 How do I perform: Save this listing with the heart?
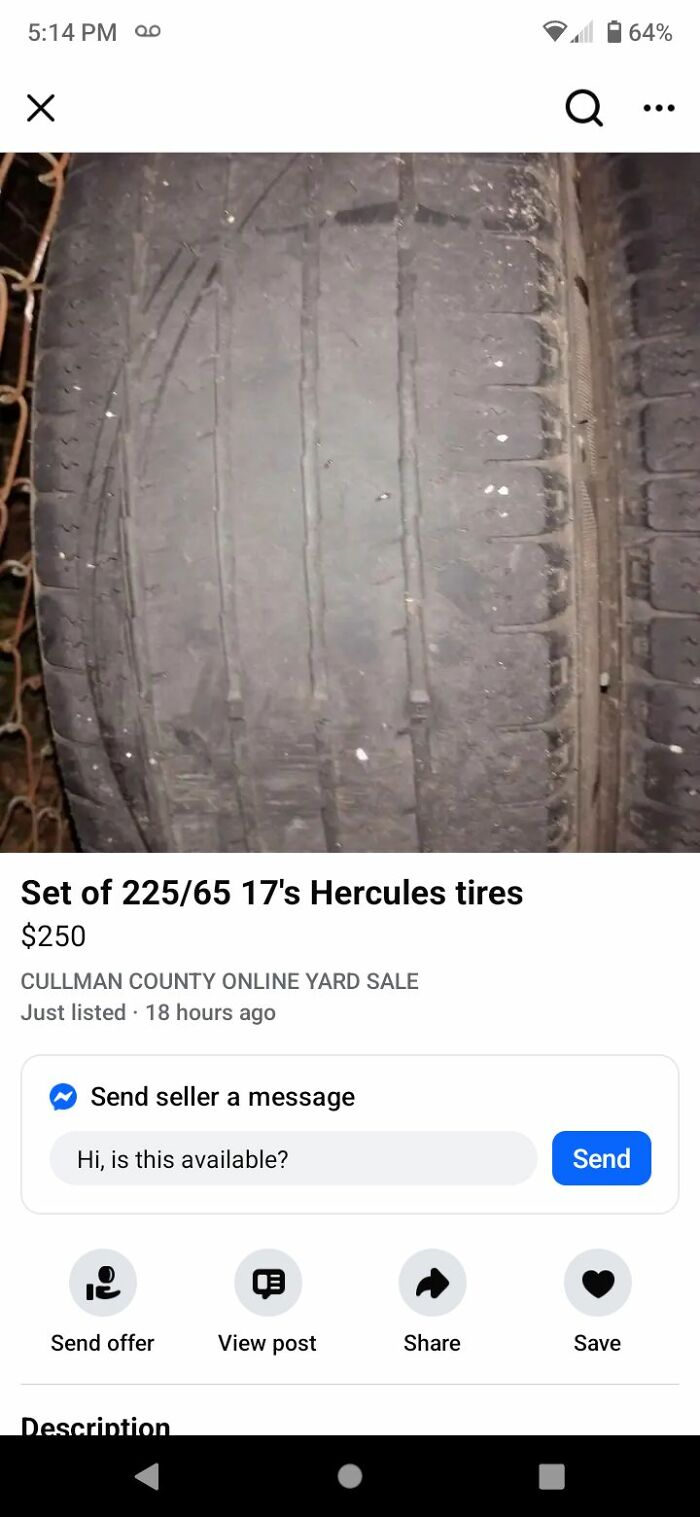(x=597, y=1283)
